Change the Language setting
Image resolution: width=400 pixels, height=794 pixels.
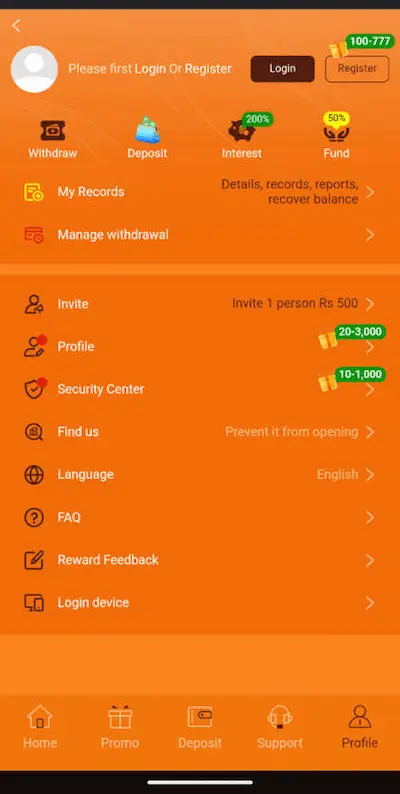pos(200,474)
